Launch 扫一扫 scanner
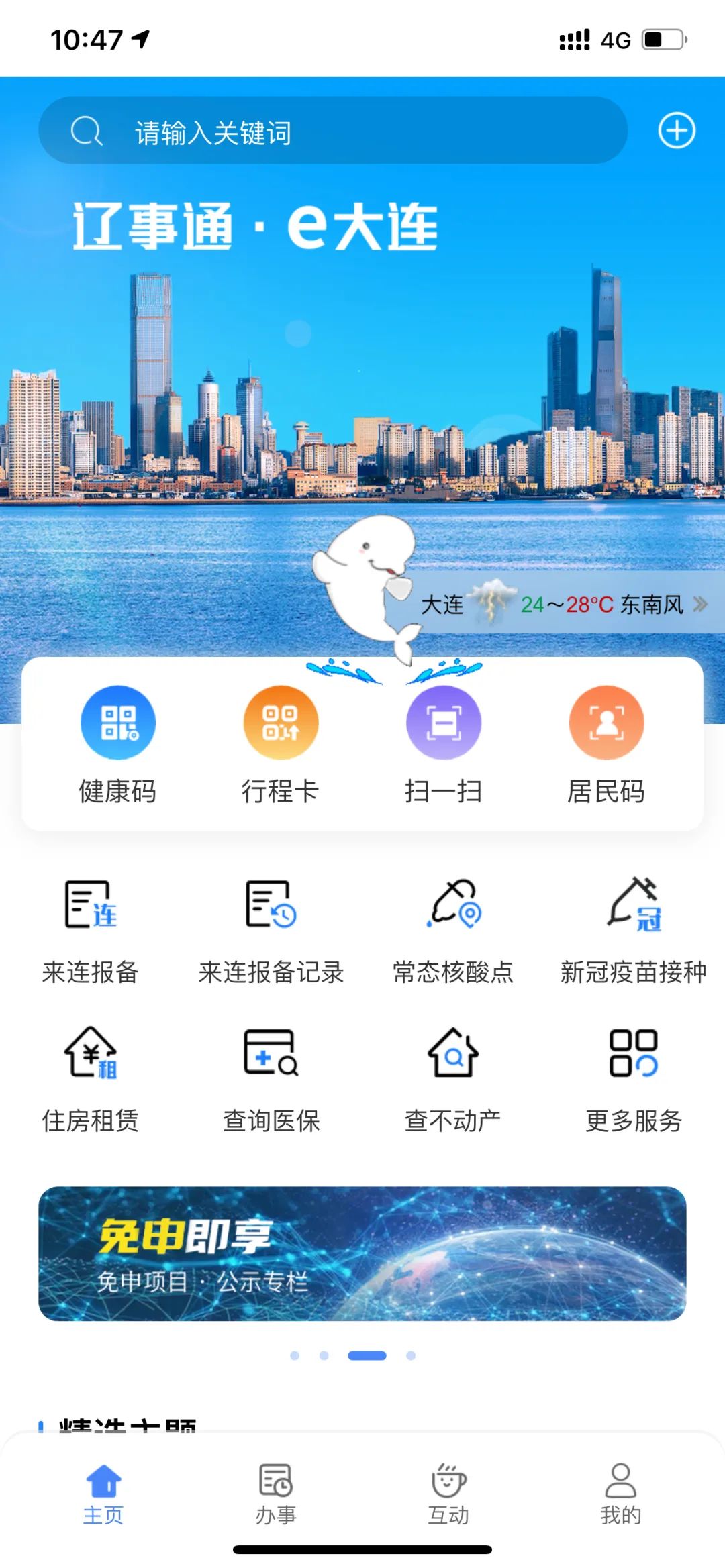725x1568 pixels. [444, 743]
